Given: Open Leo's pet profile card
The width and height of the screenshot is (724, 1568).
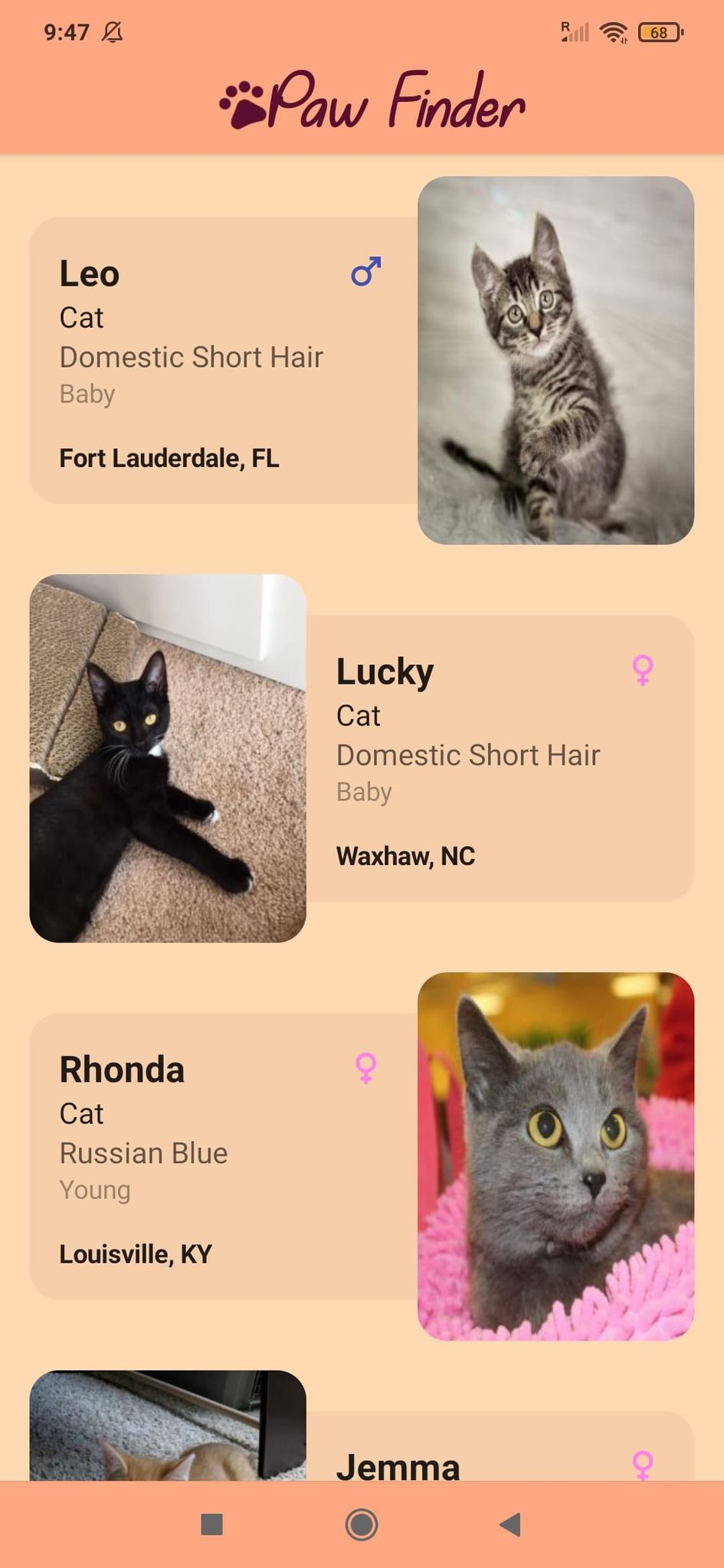Looking at the screenshot, I should (222, 361).
